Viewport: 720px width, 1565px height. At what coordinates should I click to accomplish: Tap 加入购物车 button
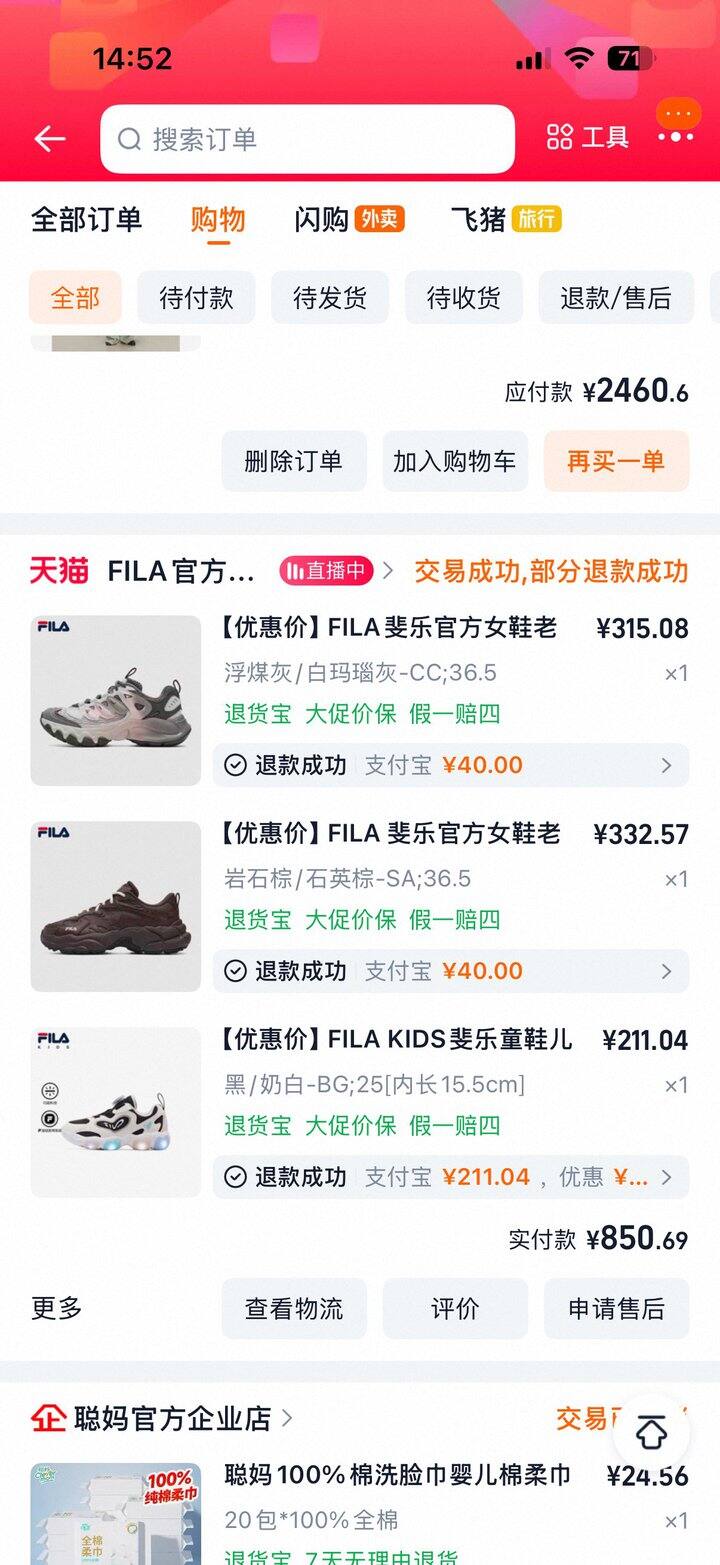tap(455, 461)
